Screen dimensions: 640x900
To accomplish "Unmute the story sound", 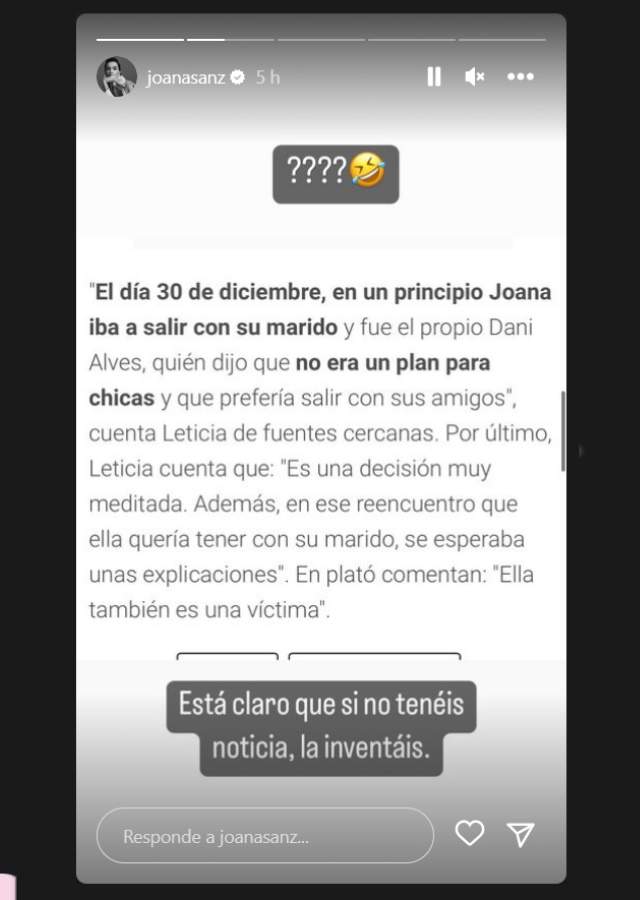I will point(475,77).
